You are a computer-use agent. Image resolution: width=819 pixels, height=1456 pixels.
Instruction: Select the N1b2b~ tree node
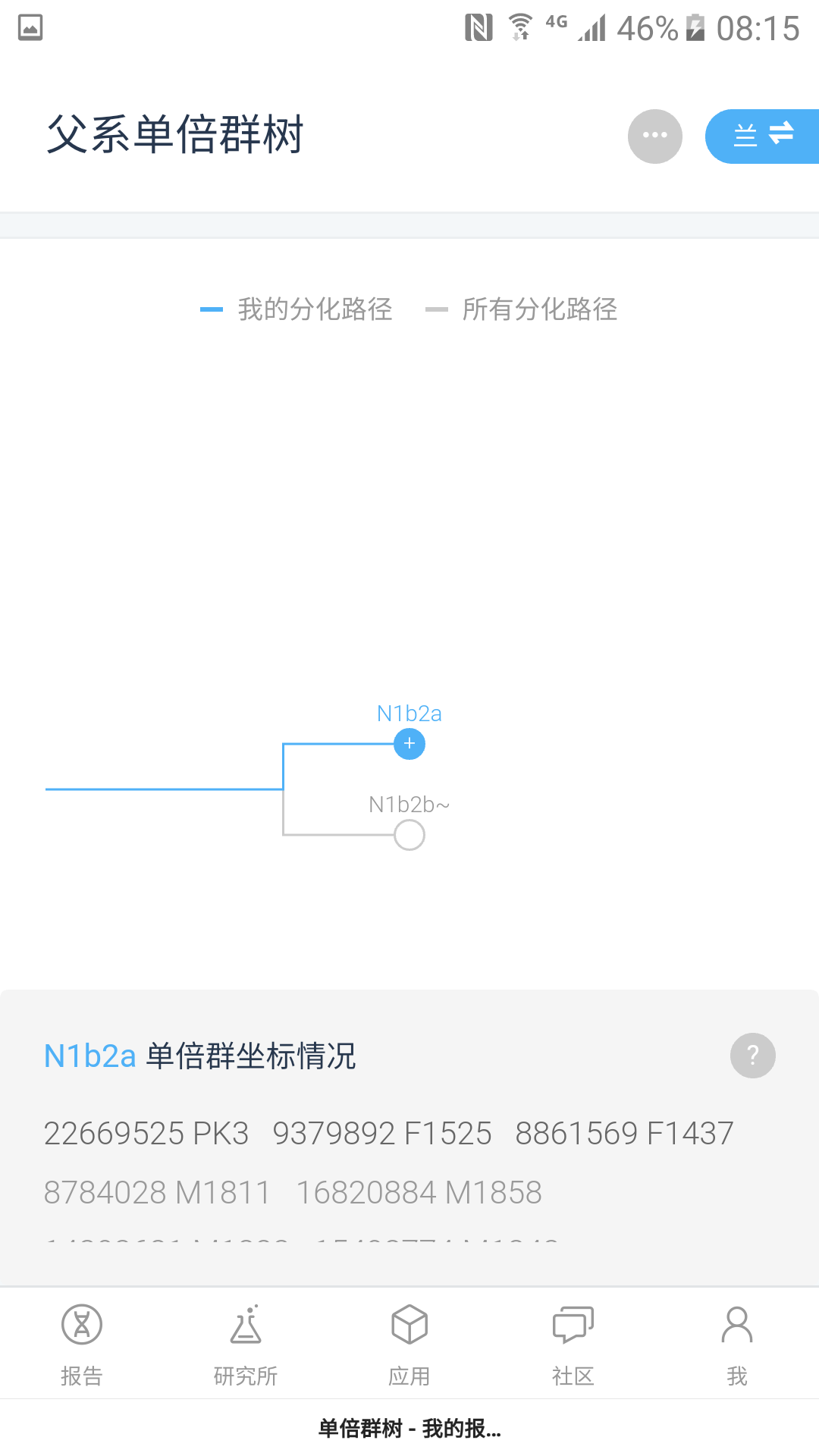[x=409, y=835]
